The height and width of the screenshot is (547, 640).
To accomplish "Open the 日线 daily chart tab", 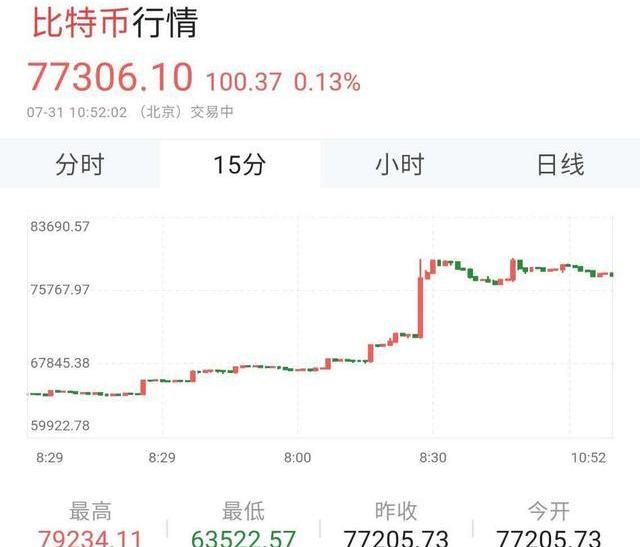I will (x=560, y=164).
